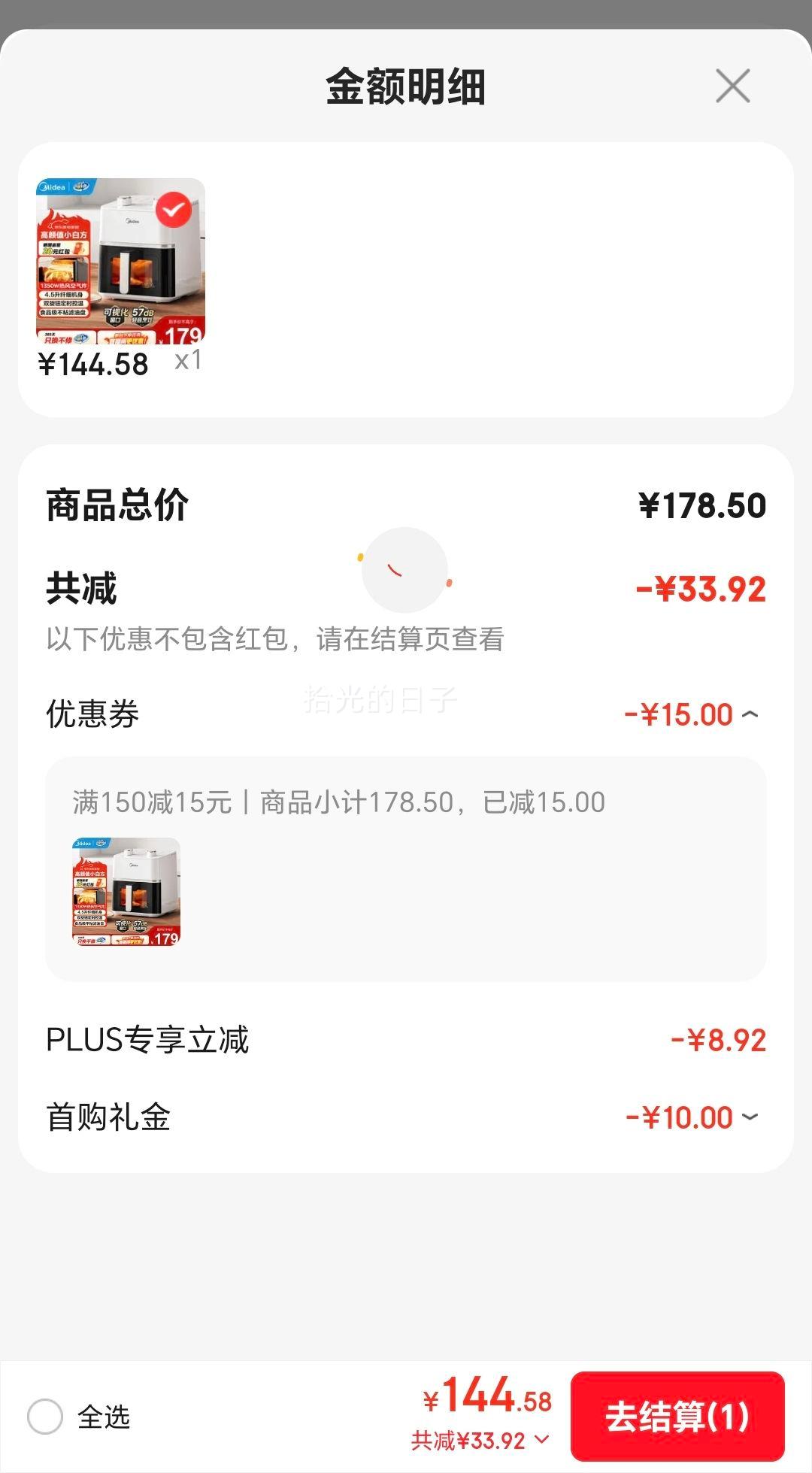Viewport: 812px width, 1473px height.
Task: Click the 金额明细 modal title
Action: 406,85
